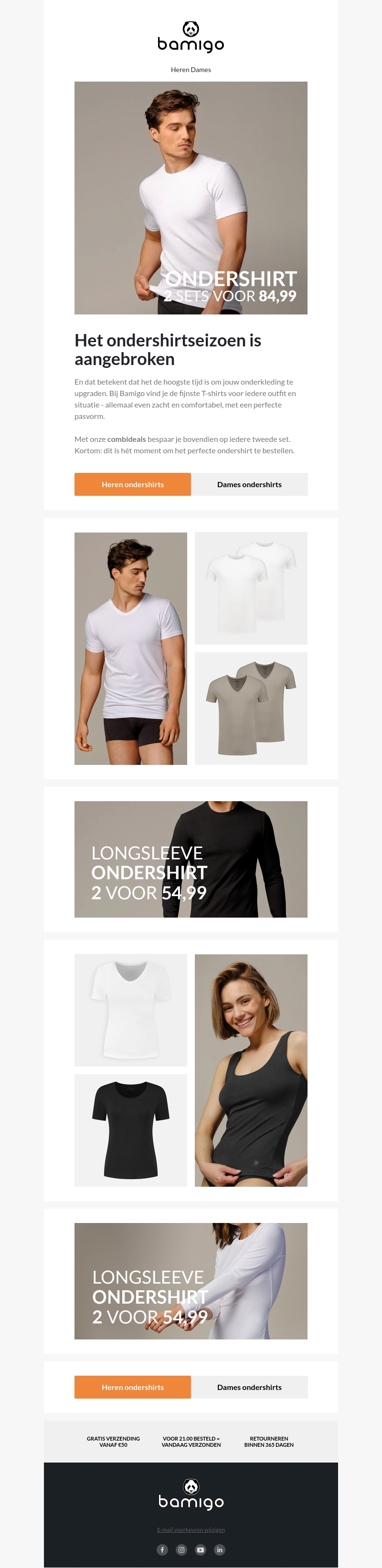View the women's white V-neck shirt
Screen dimensions: 382x1568
click(x=130, y=1010)
